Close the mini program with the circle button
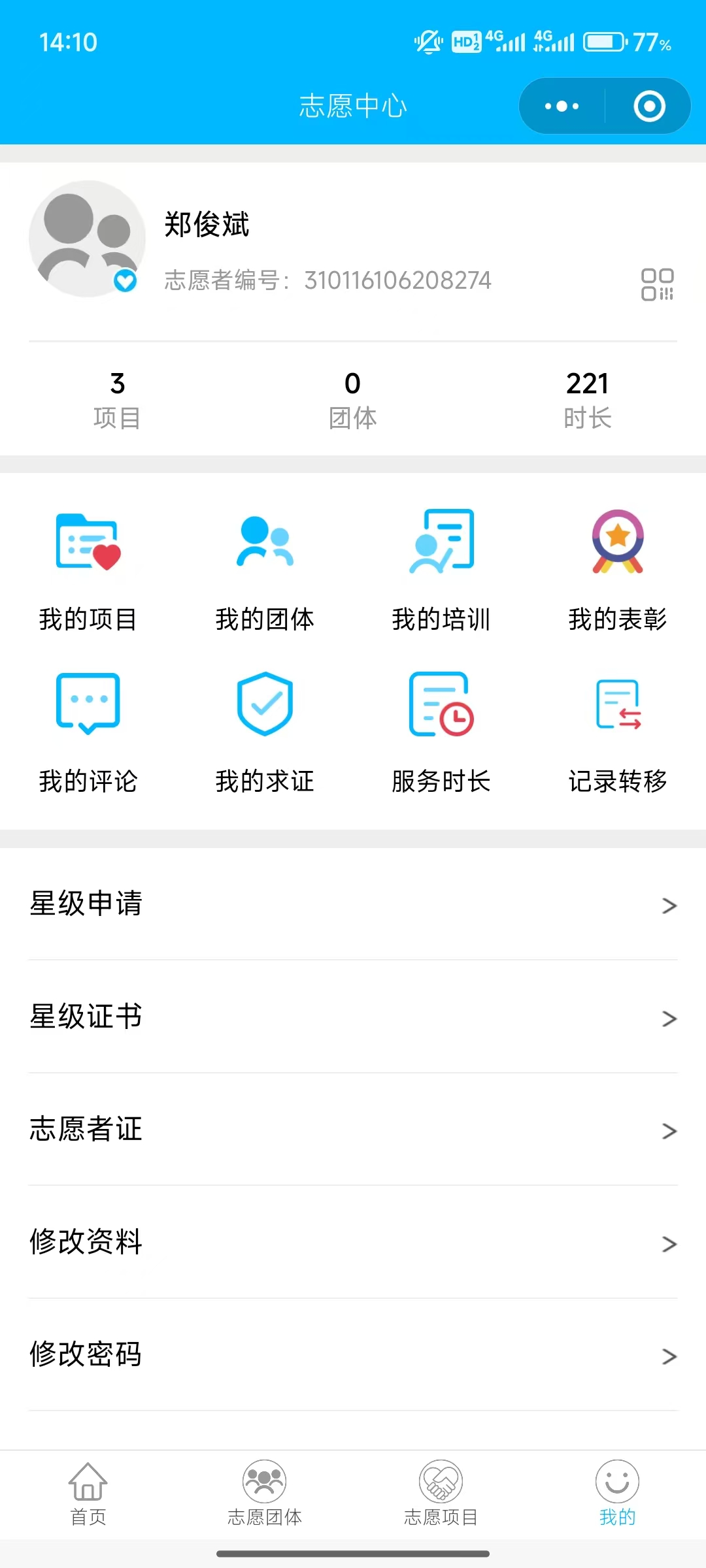Image resolution: width=706 pixels, height=1568 pixels. pyautogui.click(x=649, y=106)
